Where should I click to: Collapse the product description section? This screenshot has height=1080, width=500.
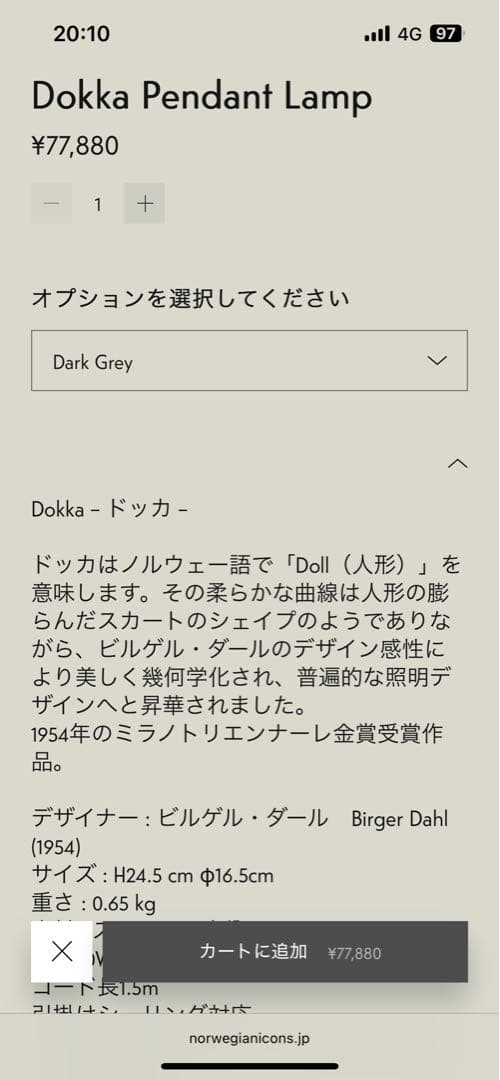[457, 464]
